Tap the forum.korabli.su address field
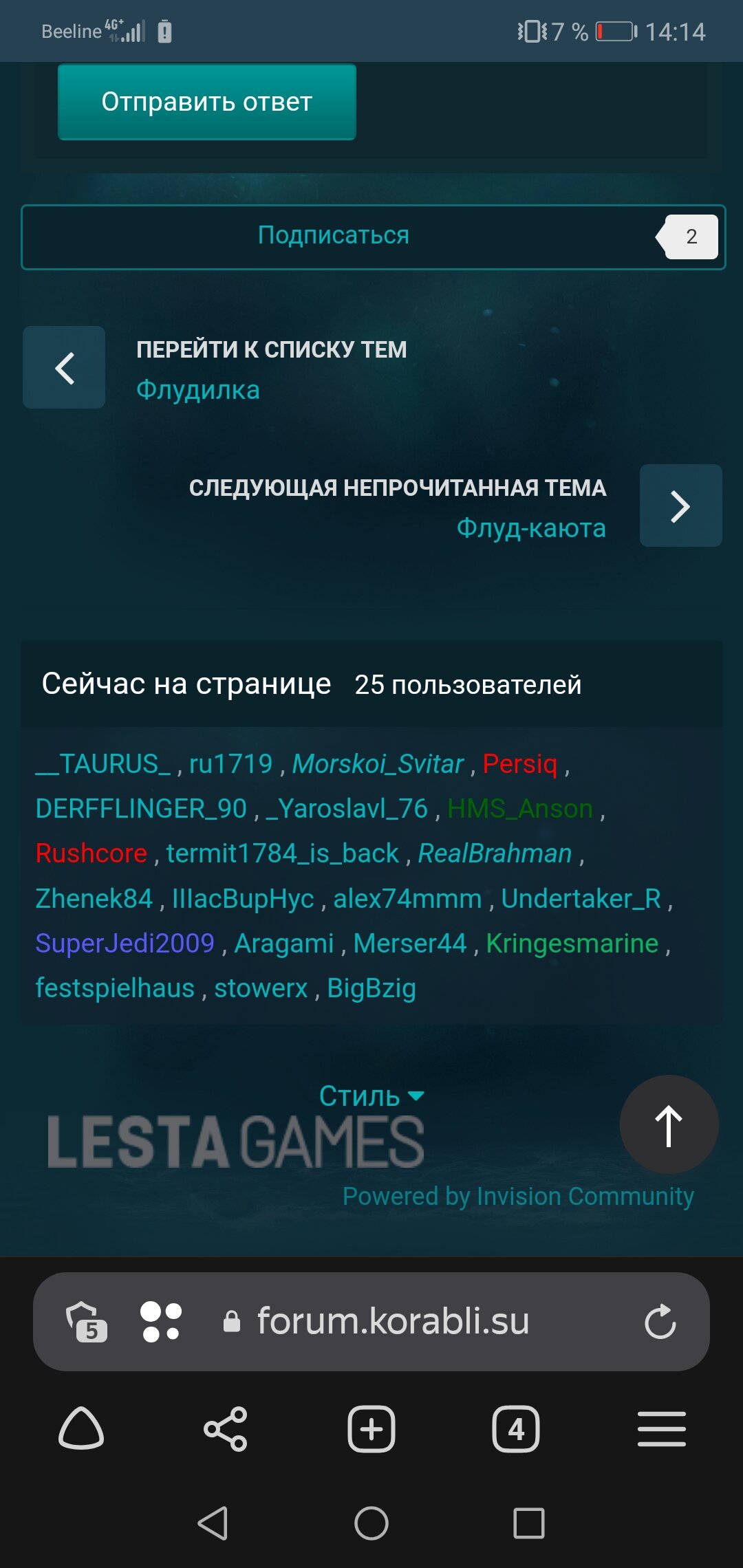743x1568 pixels. click(x=393, y=1321)
